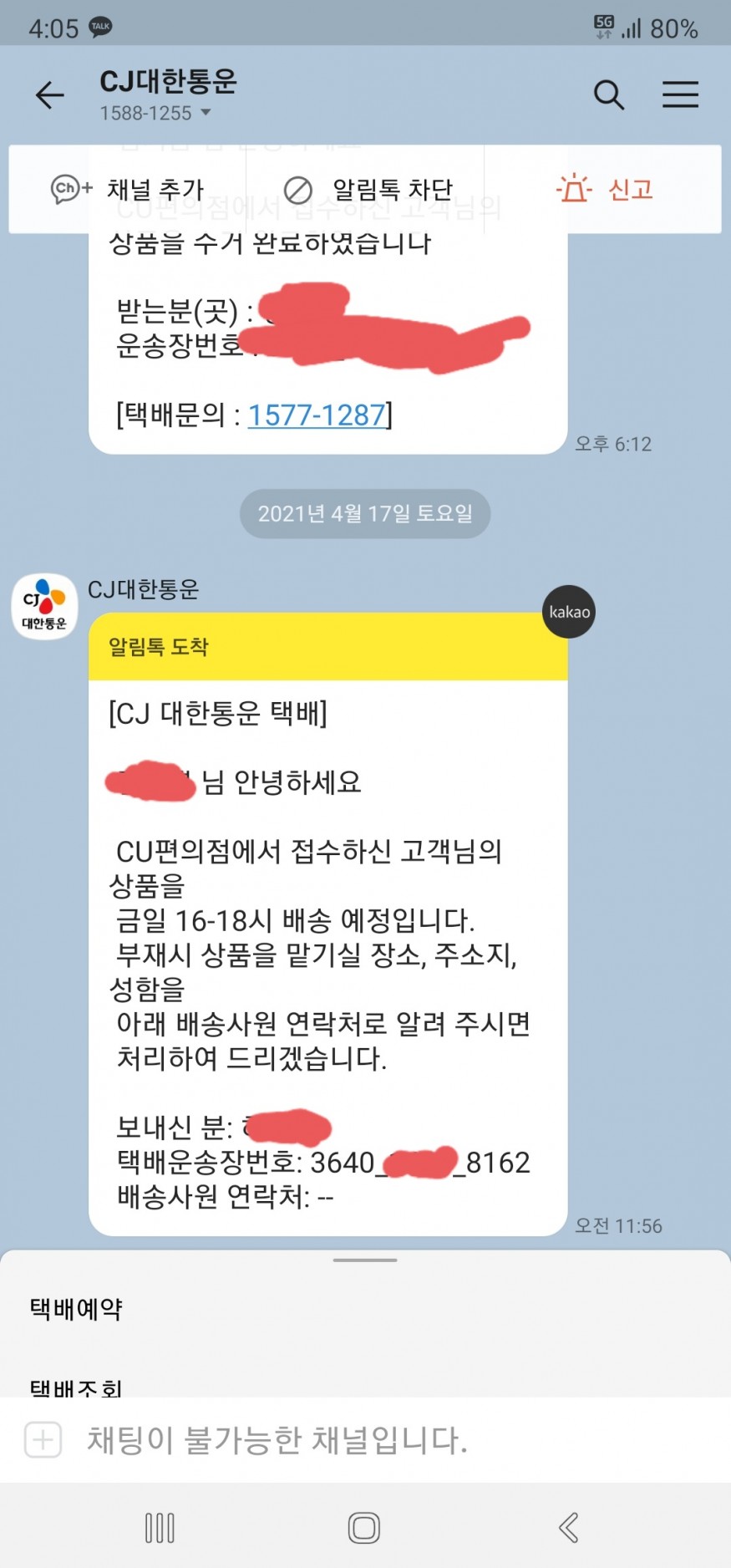The width and height of the screenshot is (731, 1568).
Task: Search within this chat room
Action: click(x=608, y=95)
